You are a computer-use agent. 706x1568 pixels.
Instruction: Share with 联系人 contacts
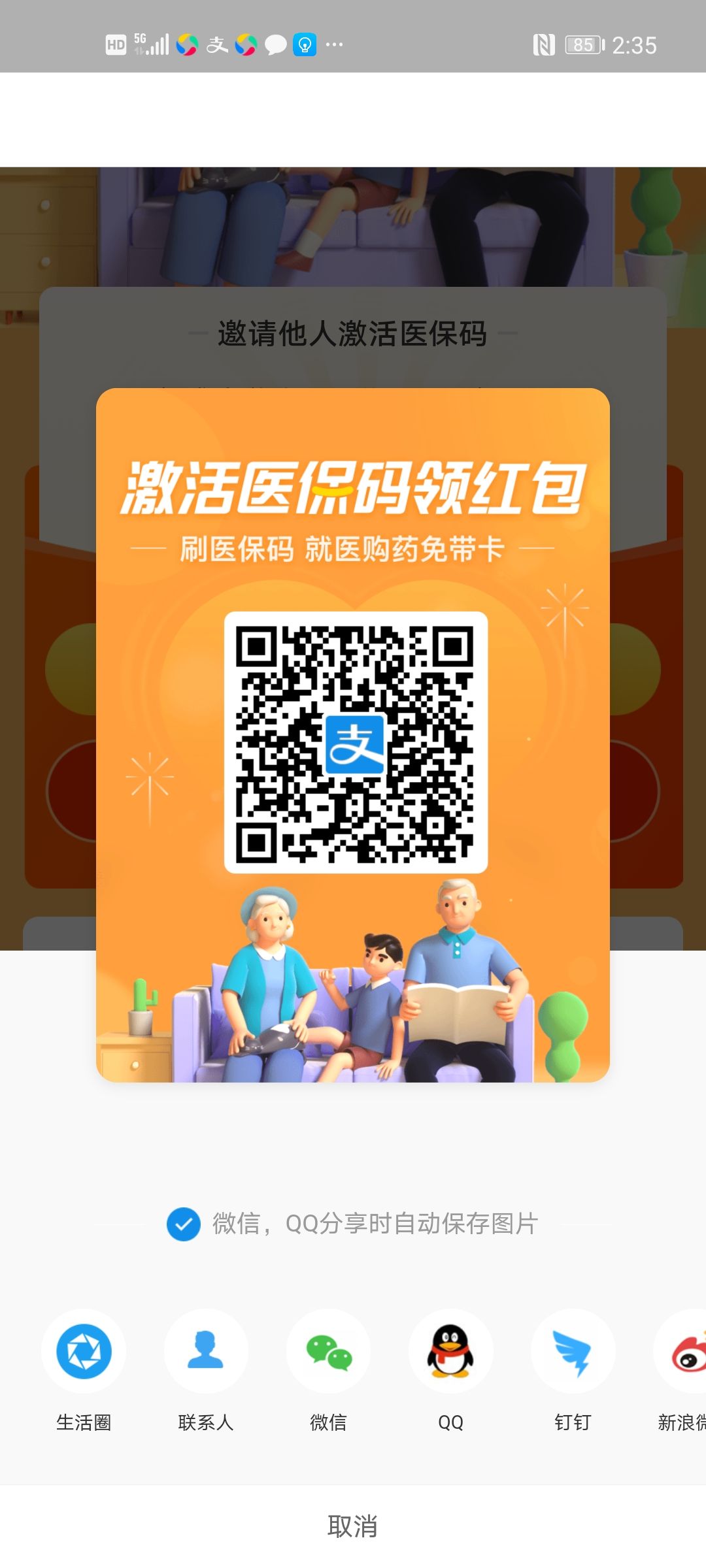tap(206, 1352)
